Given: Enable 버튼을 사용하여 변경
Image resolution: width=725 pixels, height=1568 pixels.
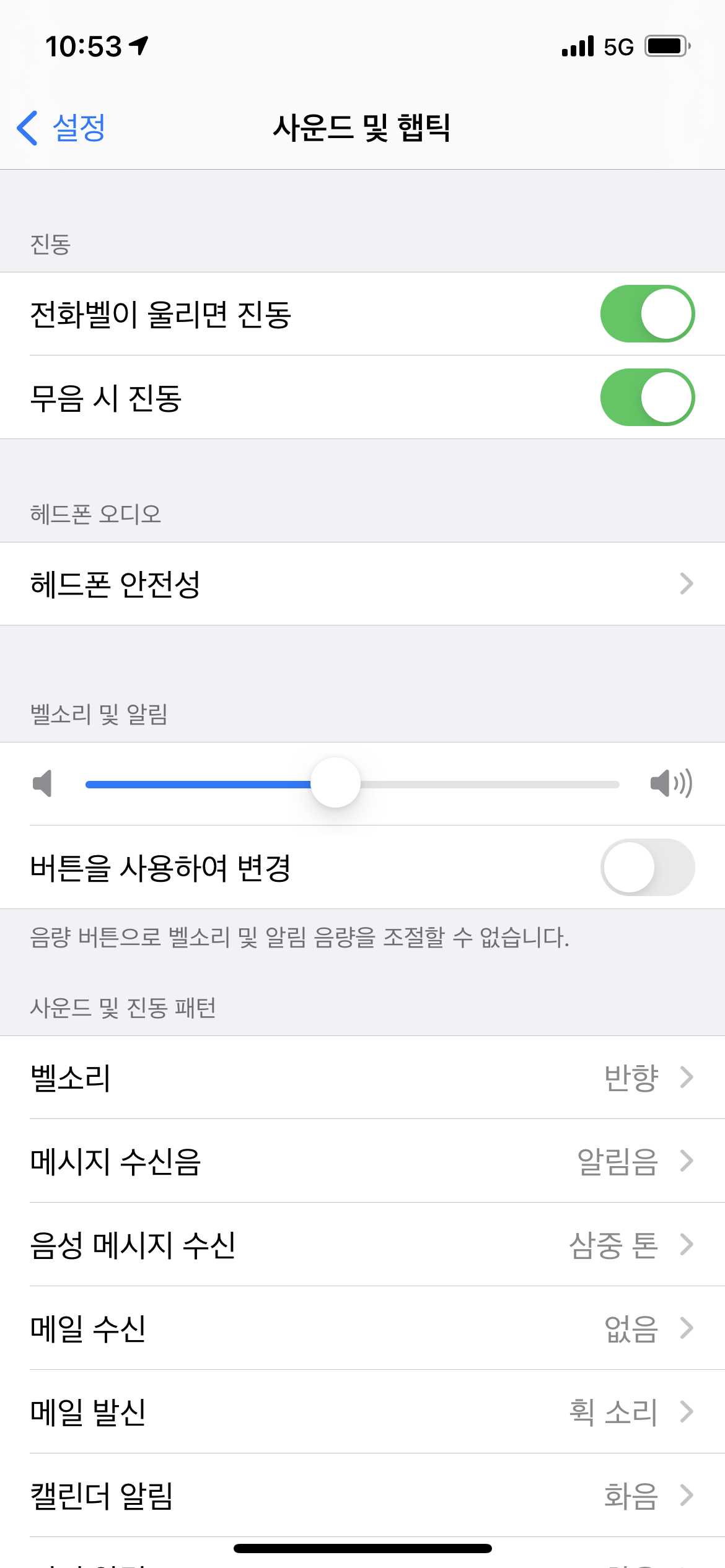Looking at the screenshot, I should click(647, 868).
